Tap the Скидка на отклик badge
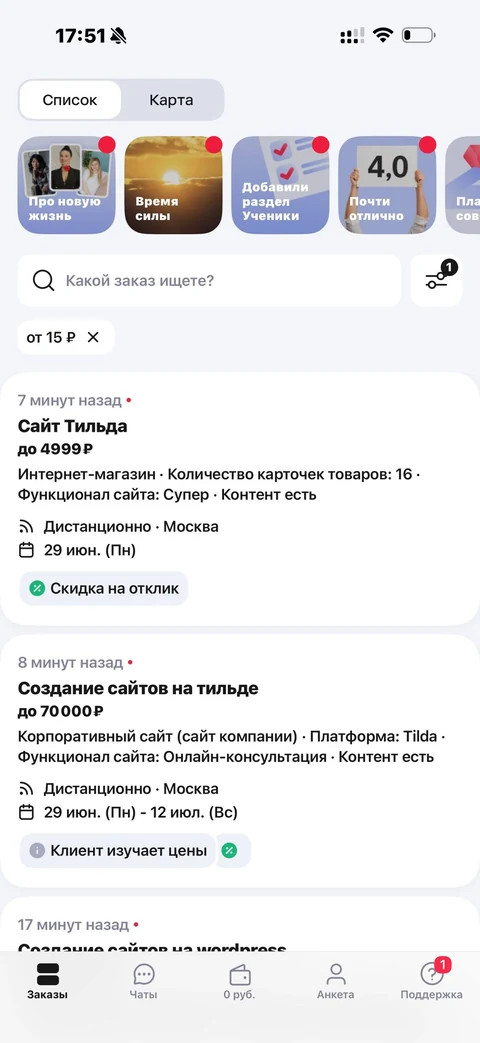 click(104, 588)
